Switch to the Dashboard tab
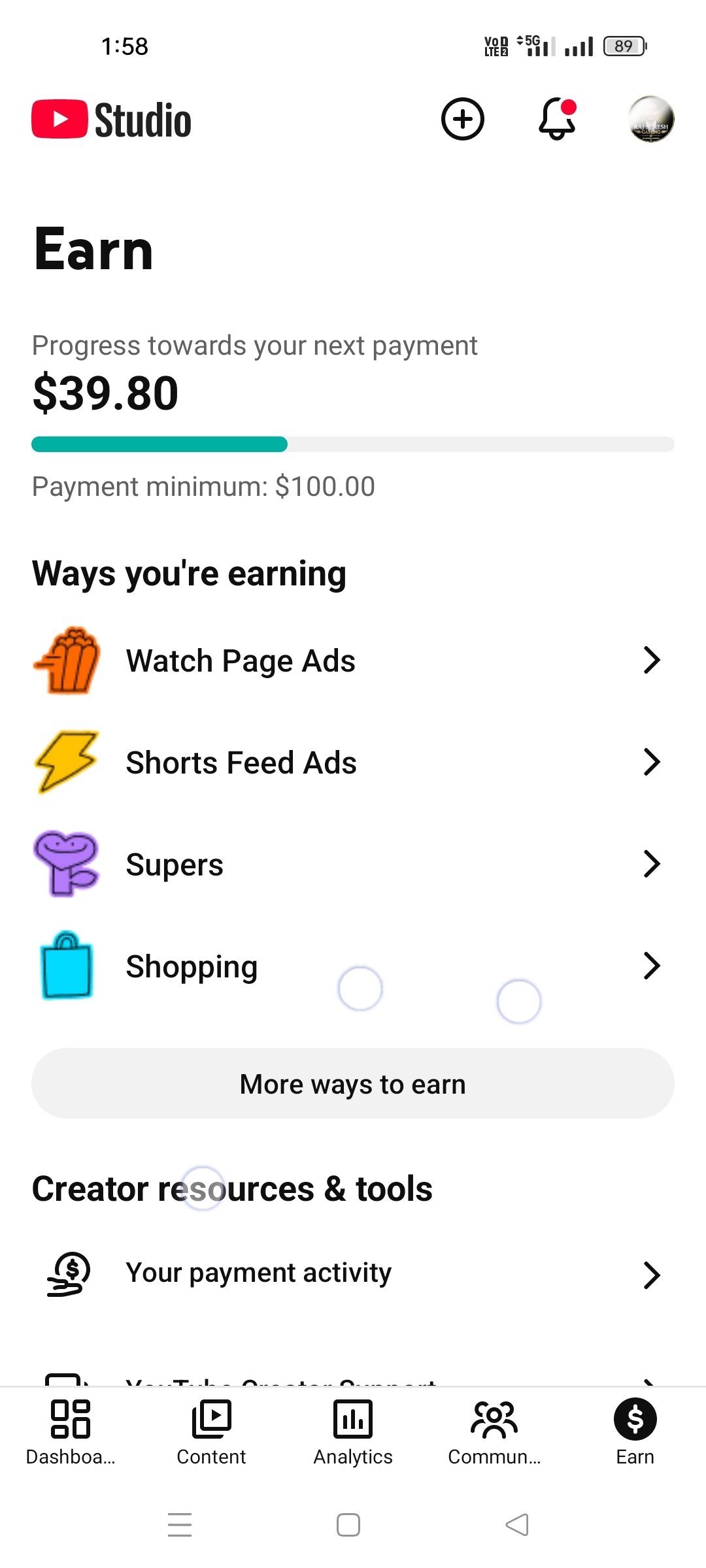The image size is (706, 1568). pyautogui.click(x=71, y=1432)
